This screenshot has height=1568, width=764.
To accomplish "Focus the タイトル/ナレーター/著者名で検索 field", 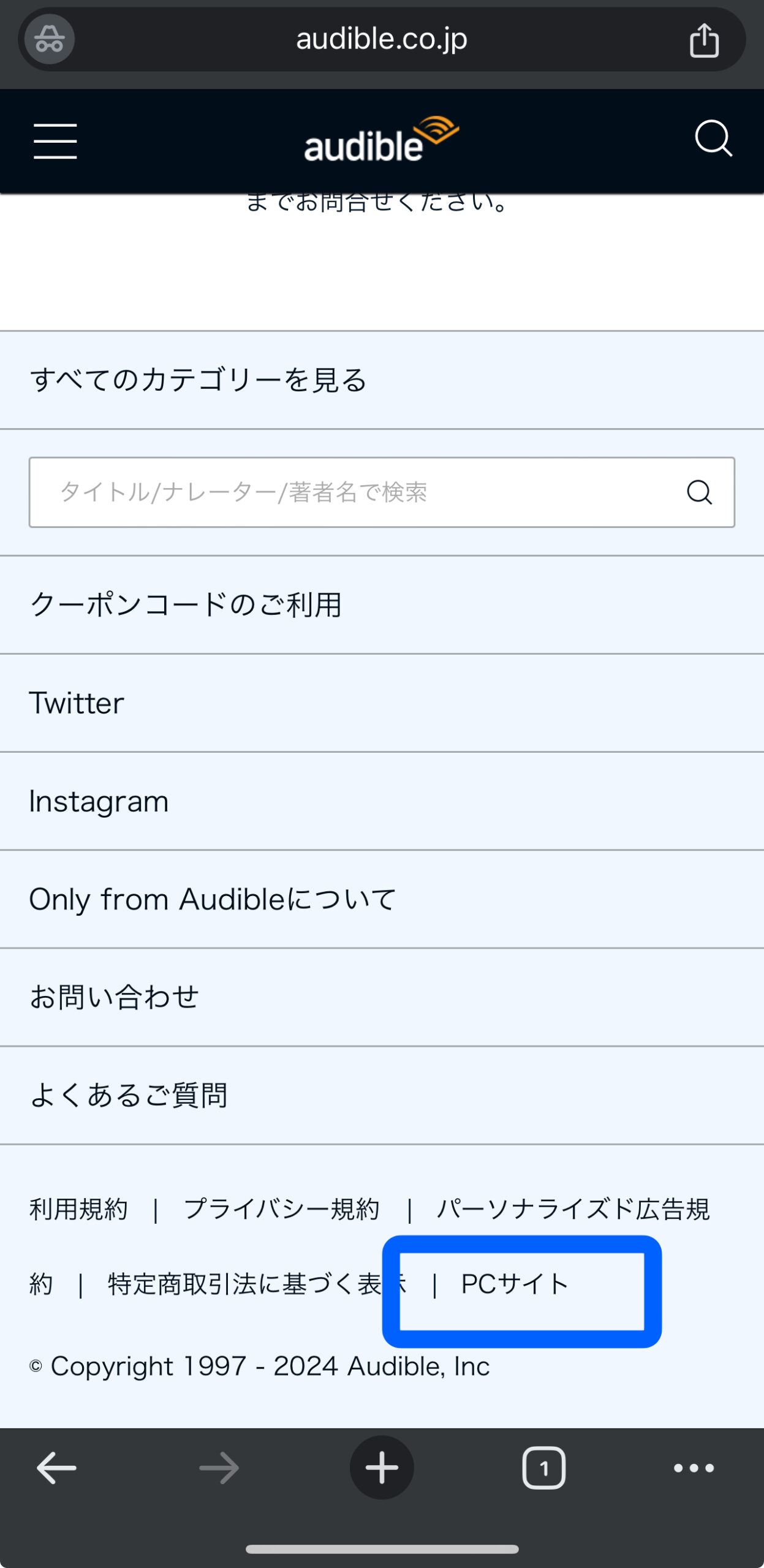I will (382, 492).
